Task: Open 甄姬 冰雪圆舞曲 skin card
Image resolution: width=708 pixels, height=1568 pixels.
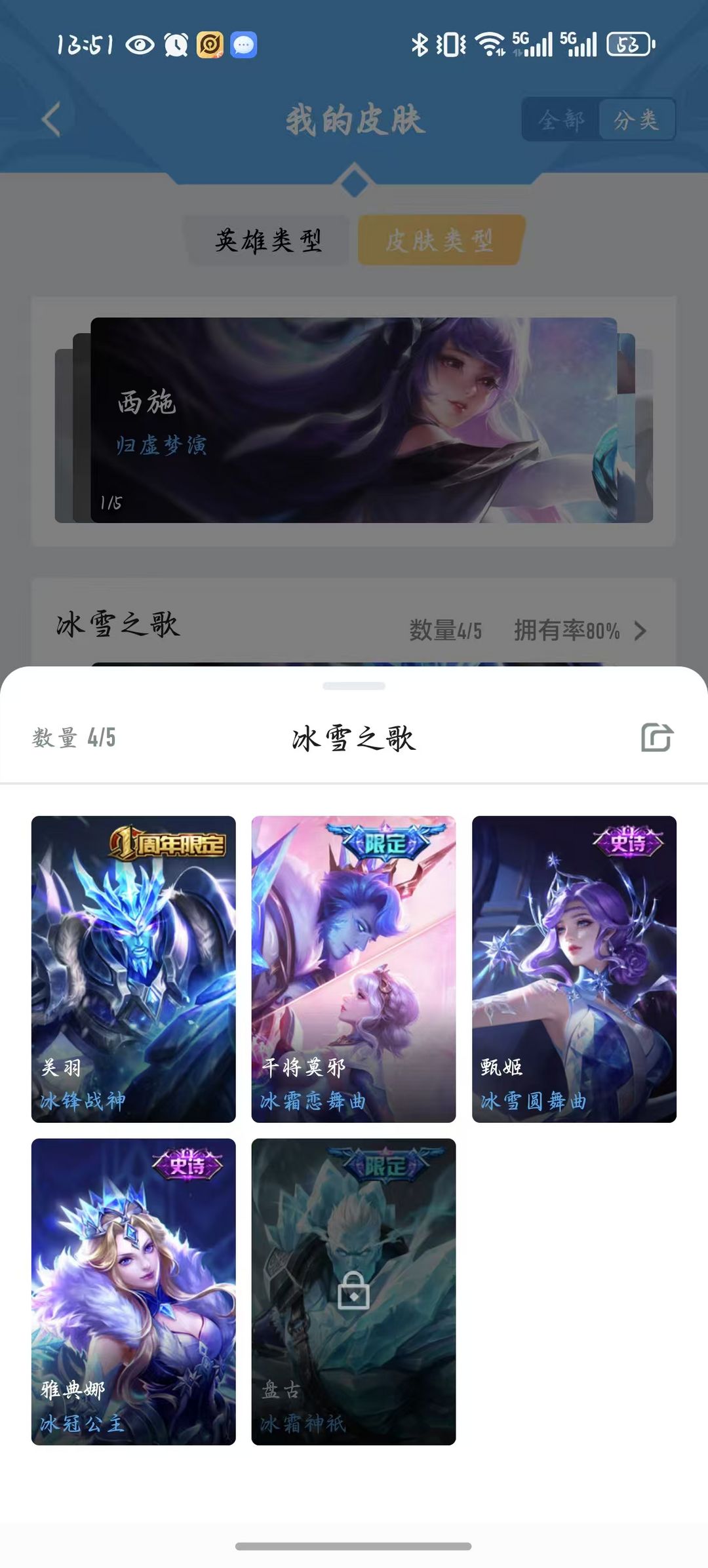Action: tap(574, 969)
